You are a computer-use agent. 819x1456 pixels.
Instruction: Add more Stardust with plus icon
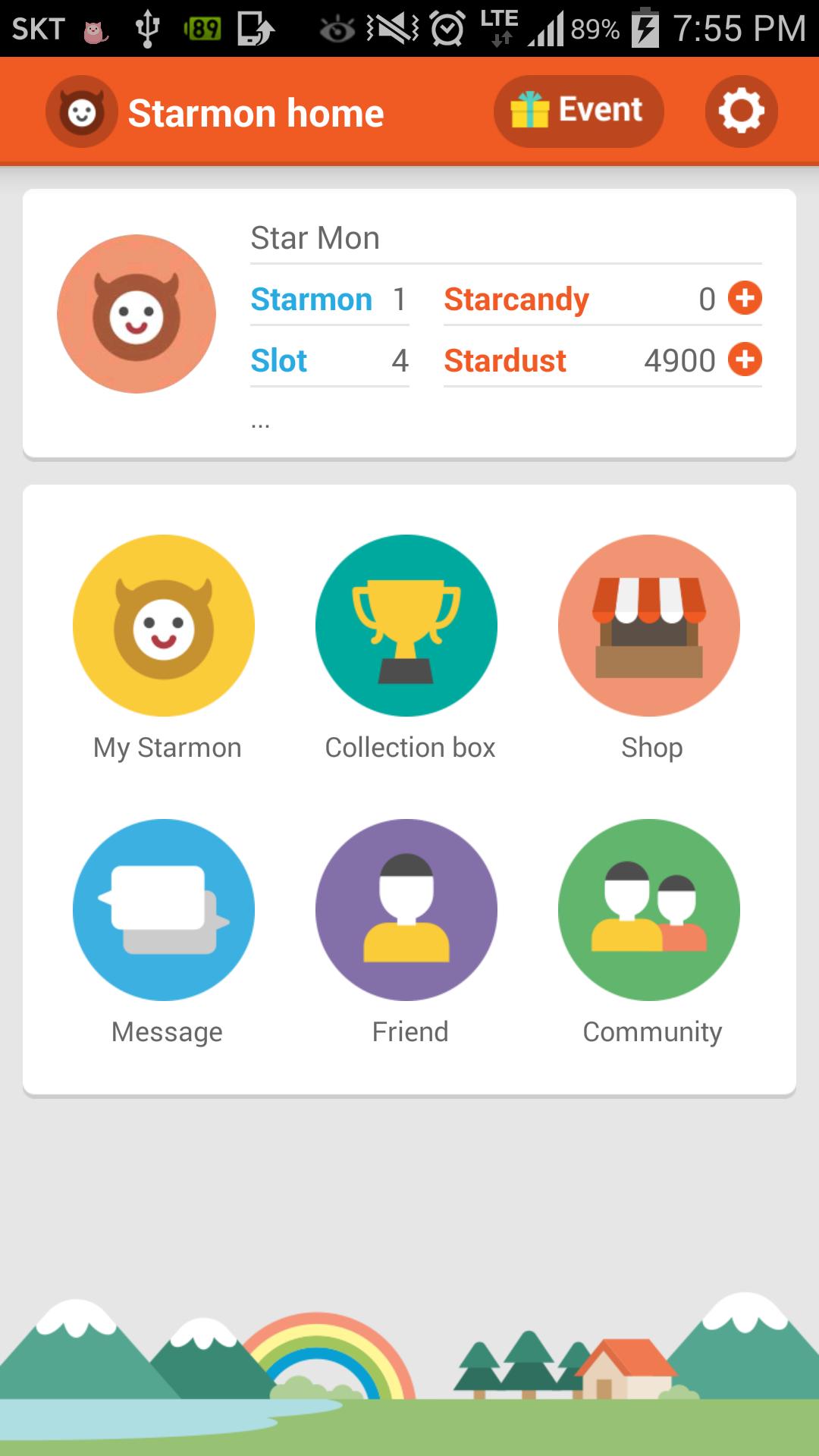[745, 359]
